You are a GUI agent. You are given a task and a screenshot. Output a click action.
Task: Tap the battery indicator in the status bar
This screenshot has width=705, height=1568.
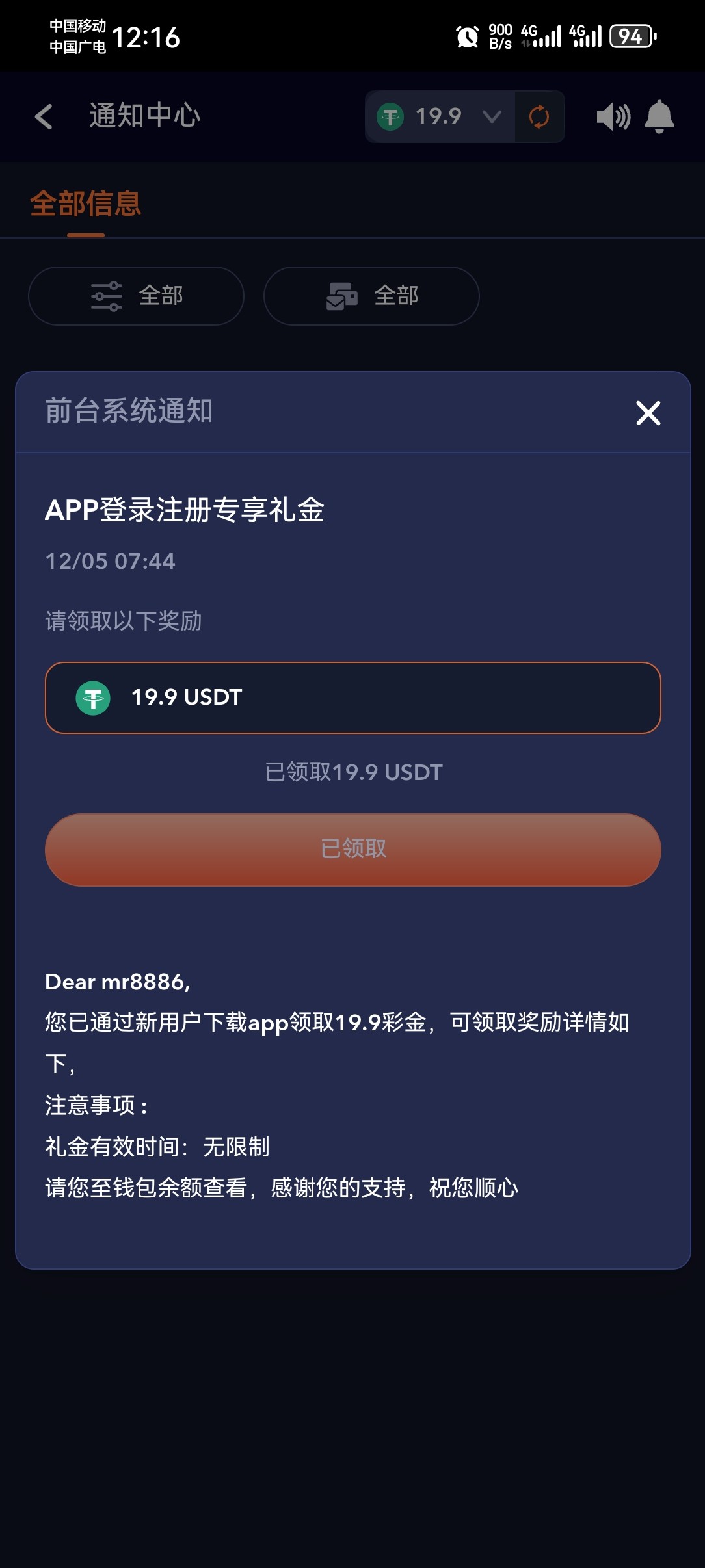pos(632,36)
